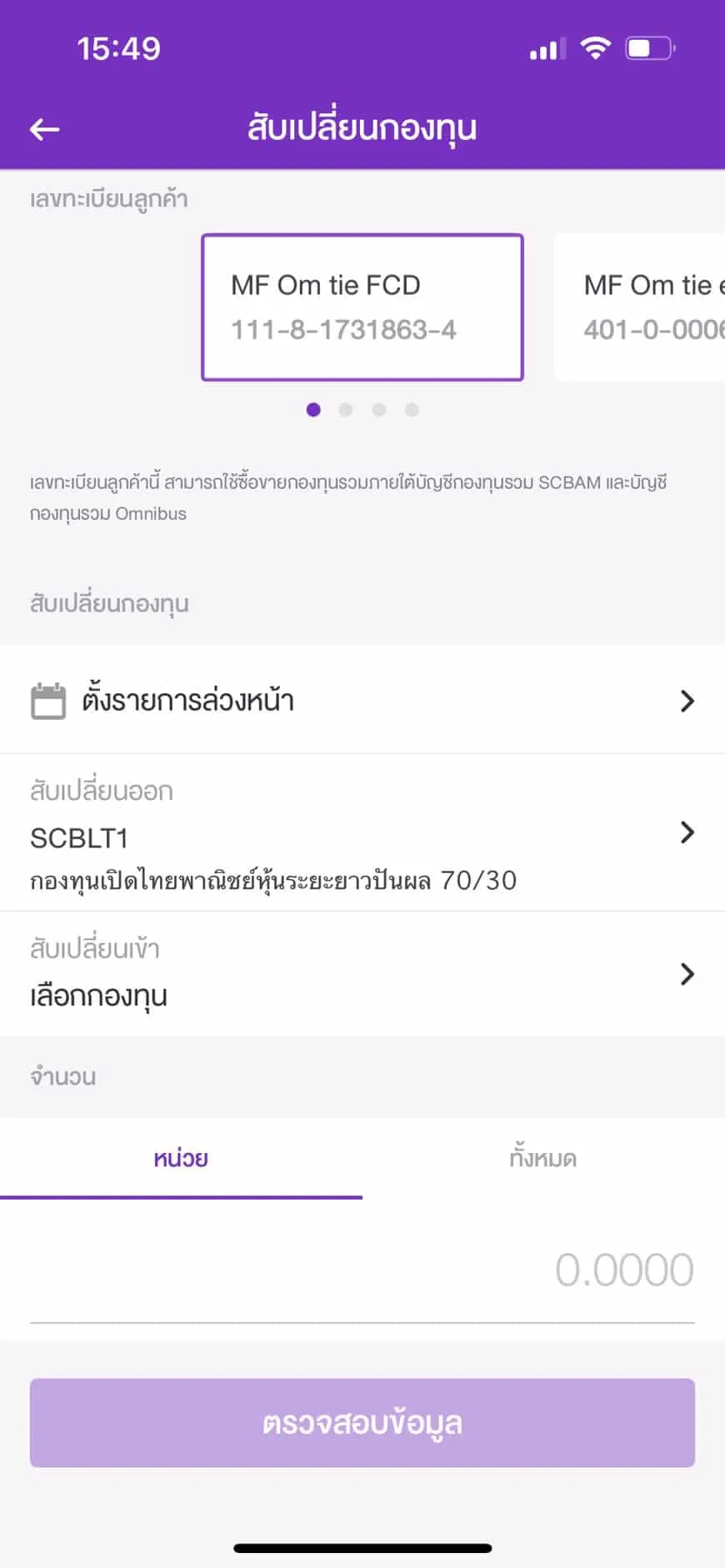Tap the account carousel page indicator dots
Image resolution: width=725 pixels, height=1568 pixels.
(x=362, y=410)
